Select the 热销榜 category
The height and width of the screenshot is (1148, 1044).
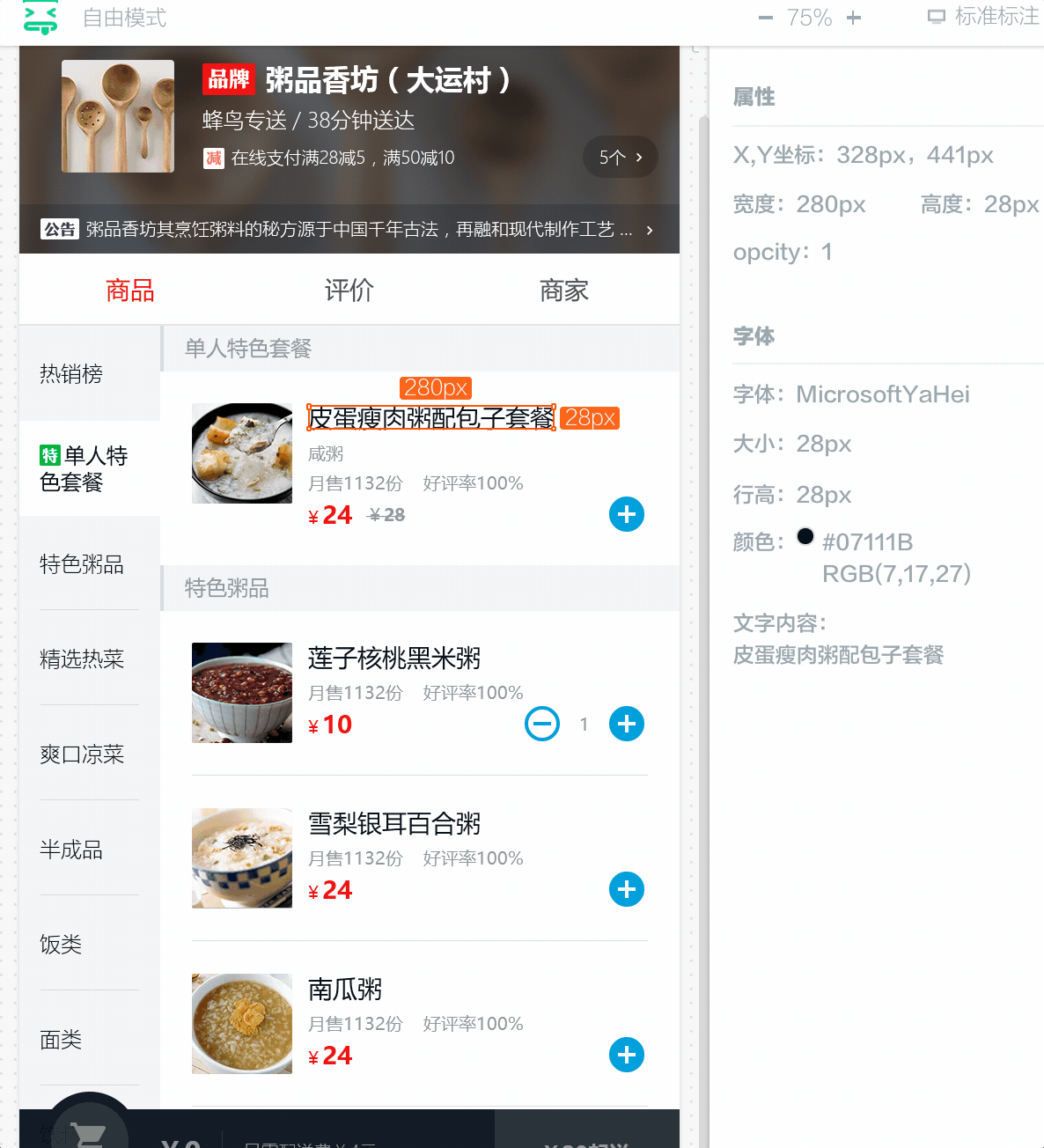(x=71, y=374)
